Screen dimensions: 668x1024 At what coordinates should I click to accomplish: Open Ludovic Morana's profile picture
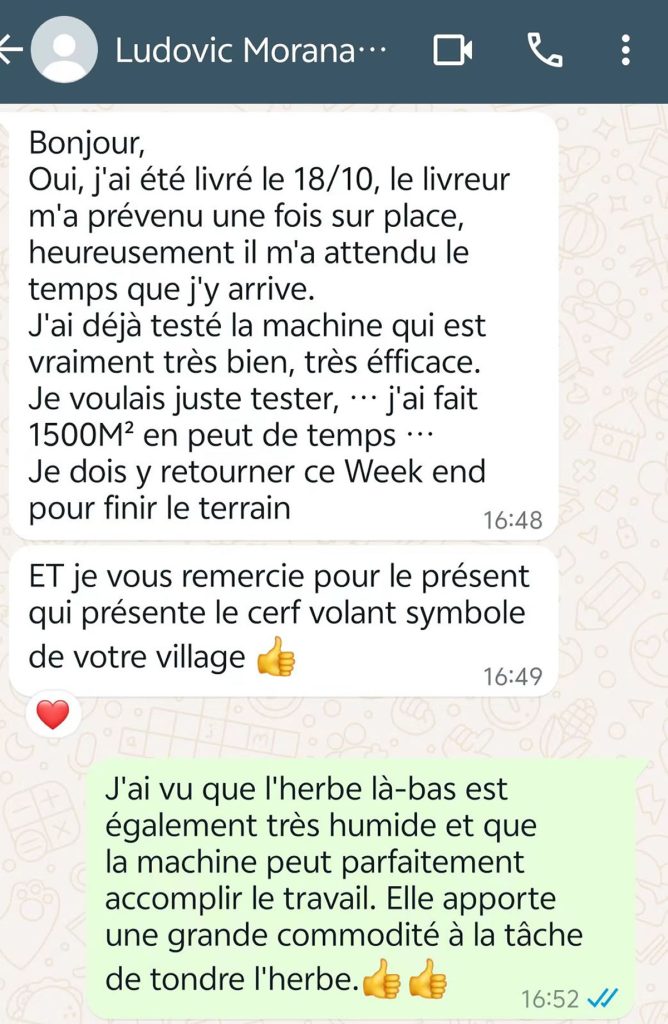coord(64,50)
